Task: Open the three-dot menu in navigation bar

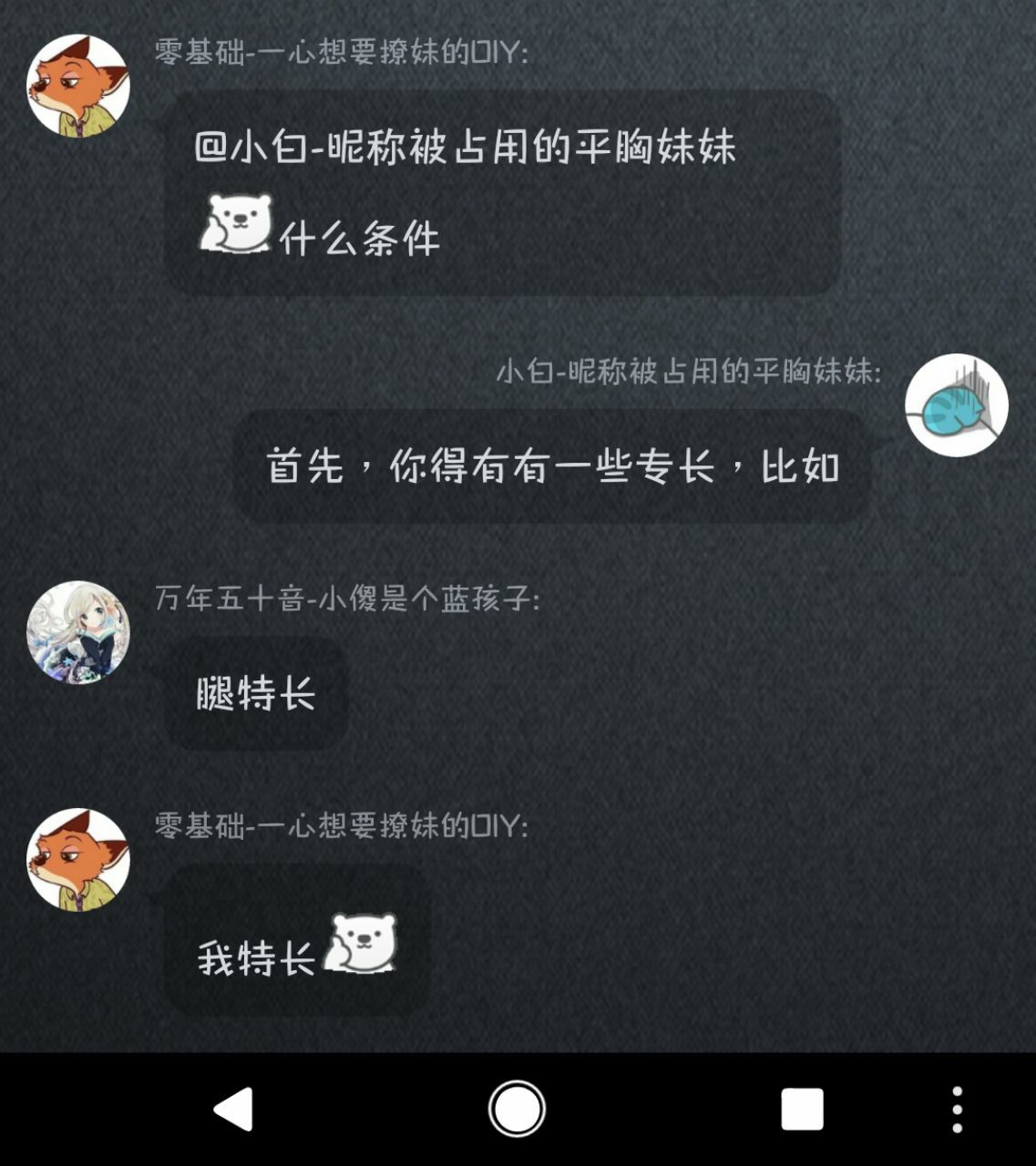Action: pos(957,1110)
